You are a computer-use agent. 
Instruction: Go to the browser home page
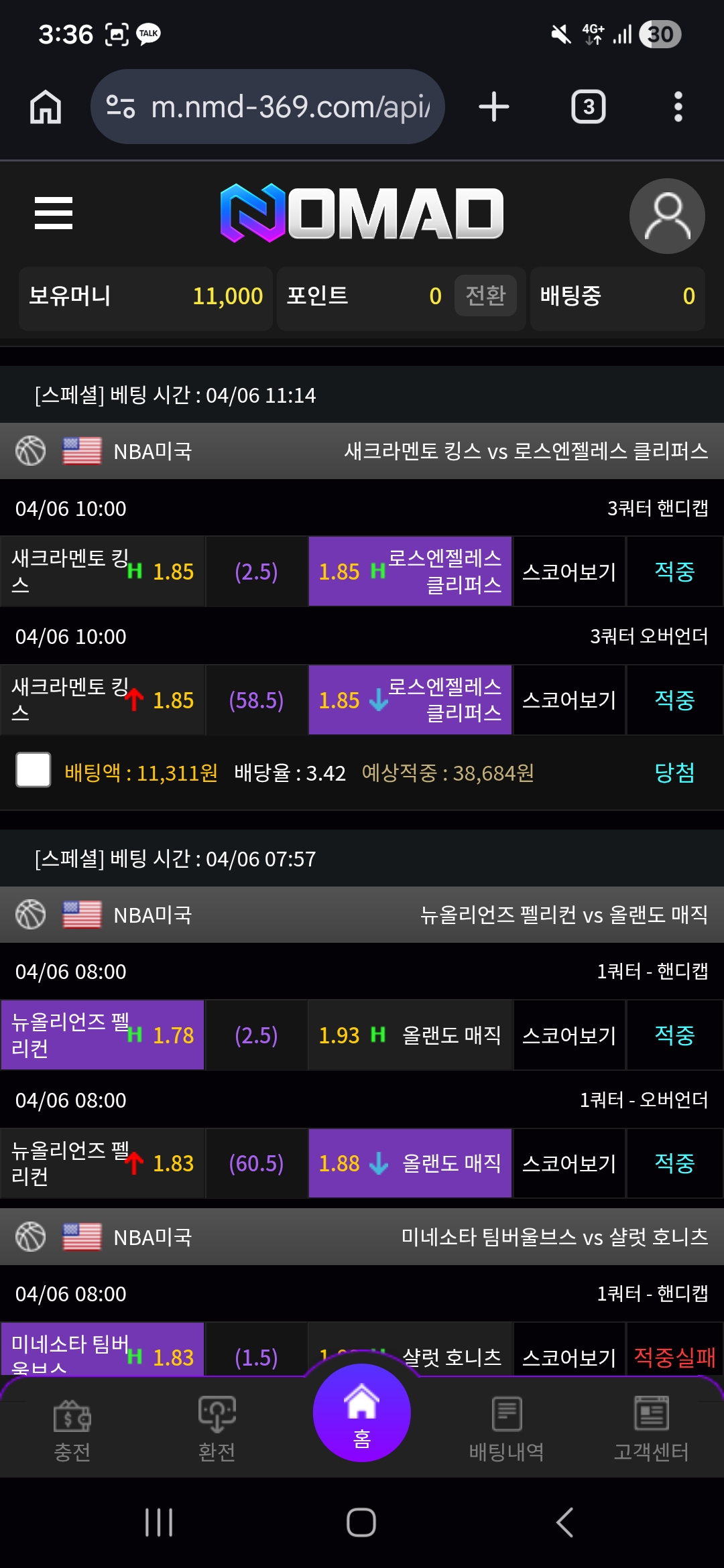(46, 107)
